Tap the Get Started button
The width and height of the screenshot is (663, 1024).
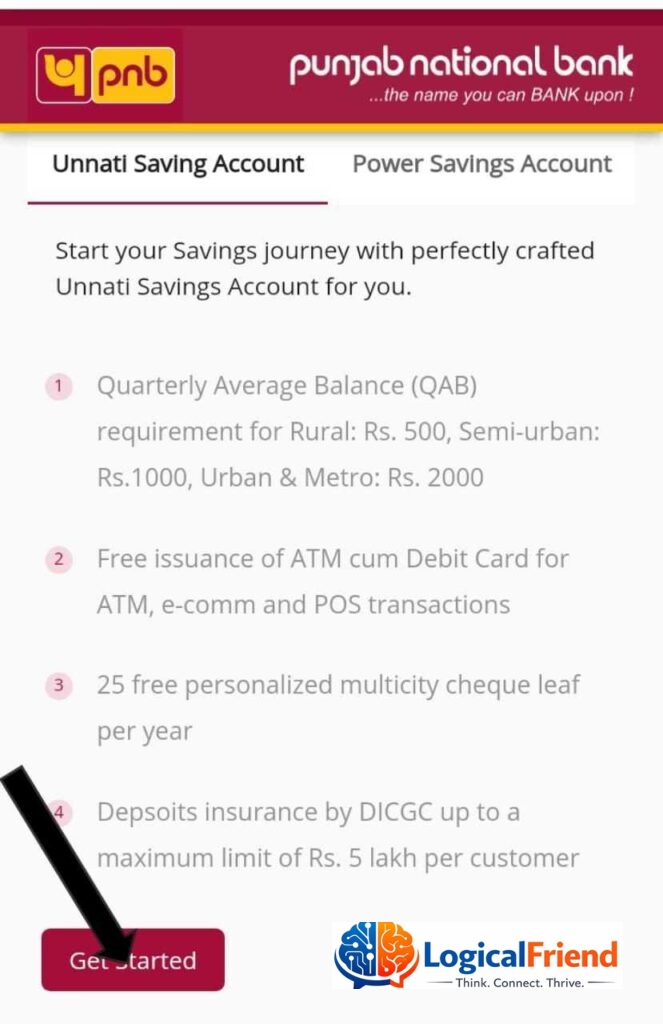click(133, 960)
